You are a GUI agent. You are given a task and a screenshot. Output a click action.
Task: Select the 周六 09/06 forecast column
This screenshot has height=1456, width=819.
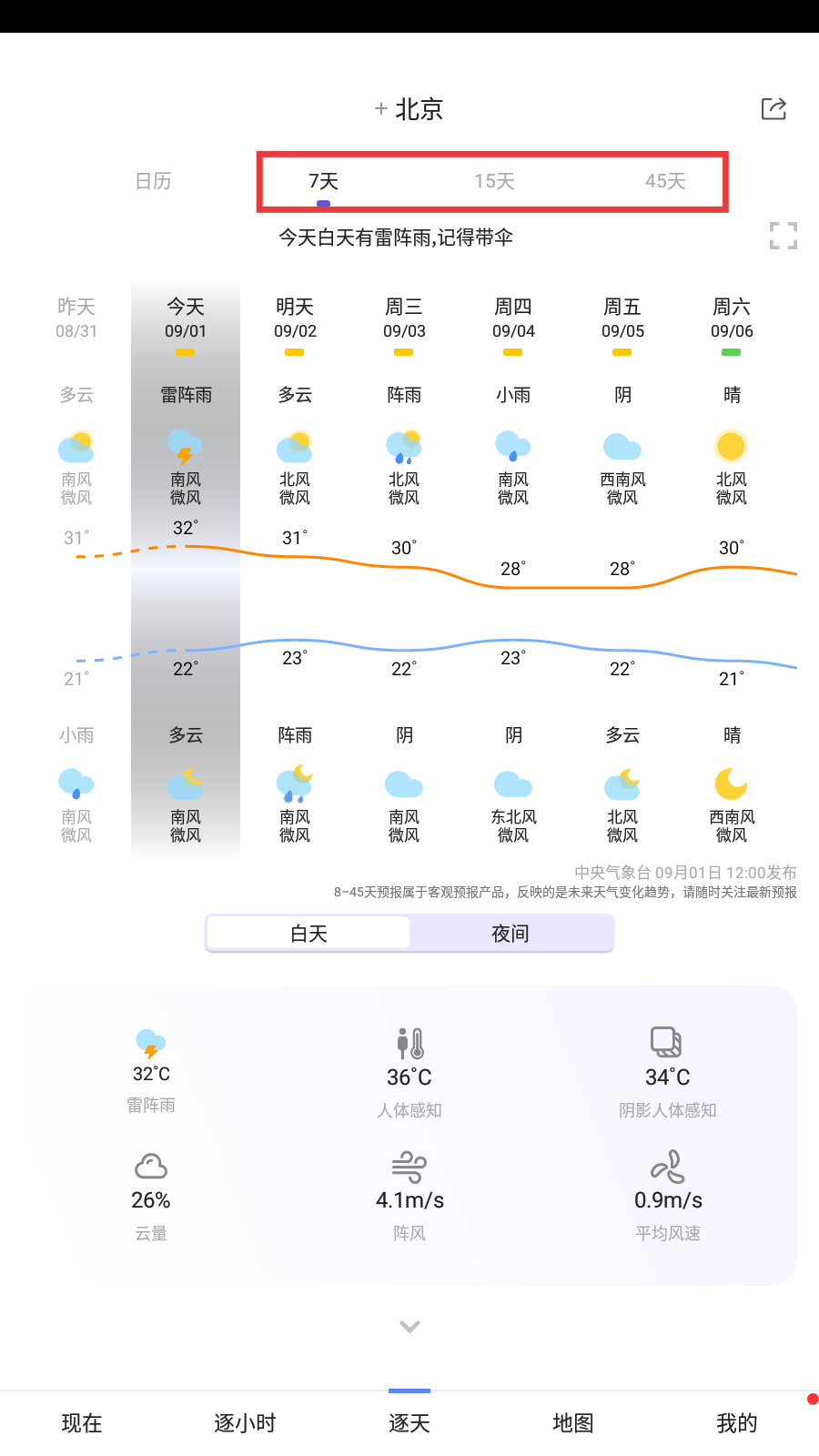pyautogui.click(x=732, y=318)
